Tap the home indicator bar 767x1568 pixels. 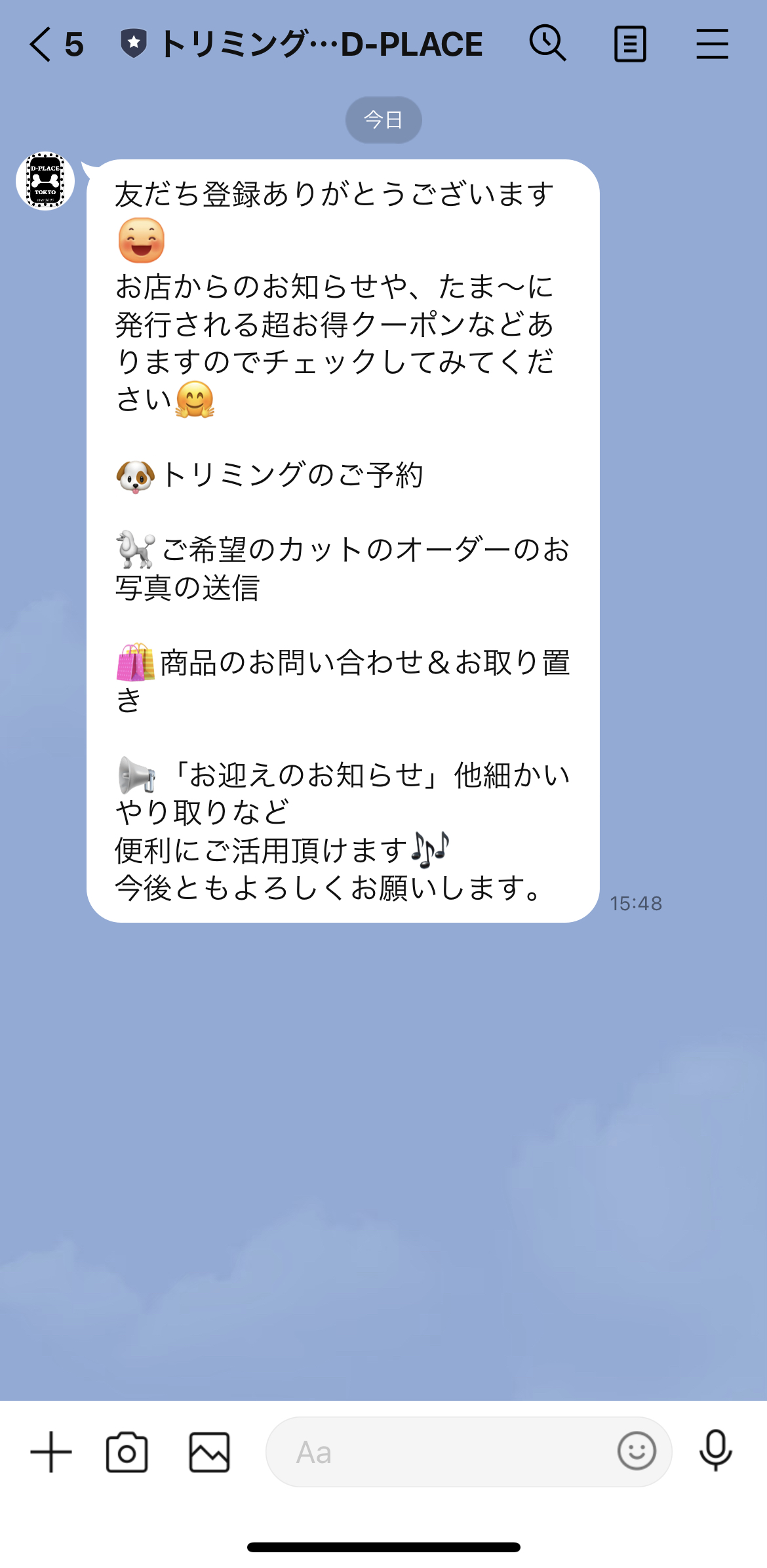[383, 1546]
